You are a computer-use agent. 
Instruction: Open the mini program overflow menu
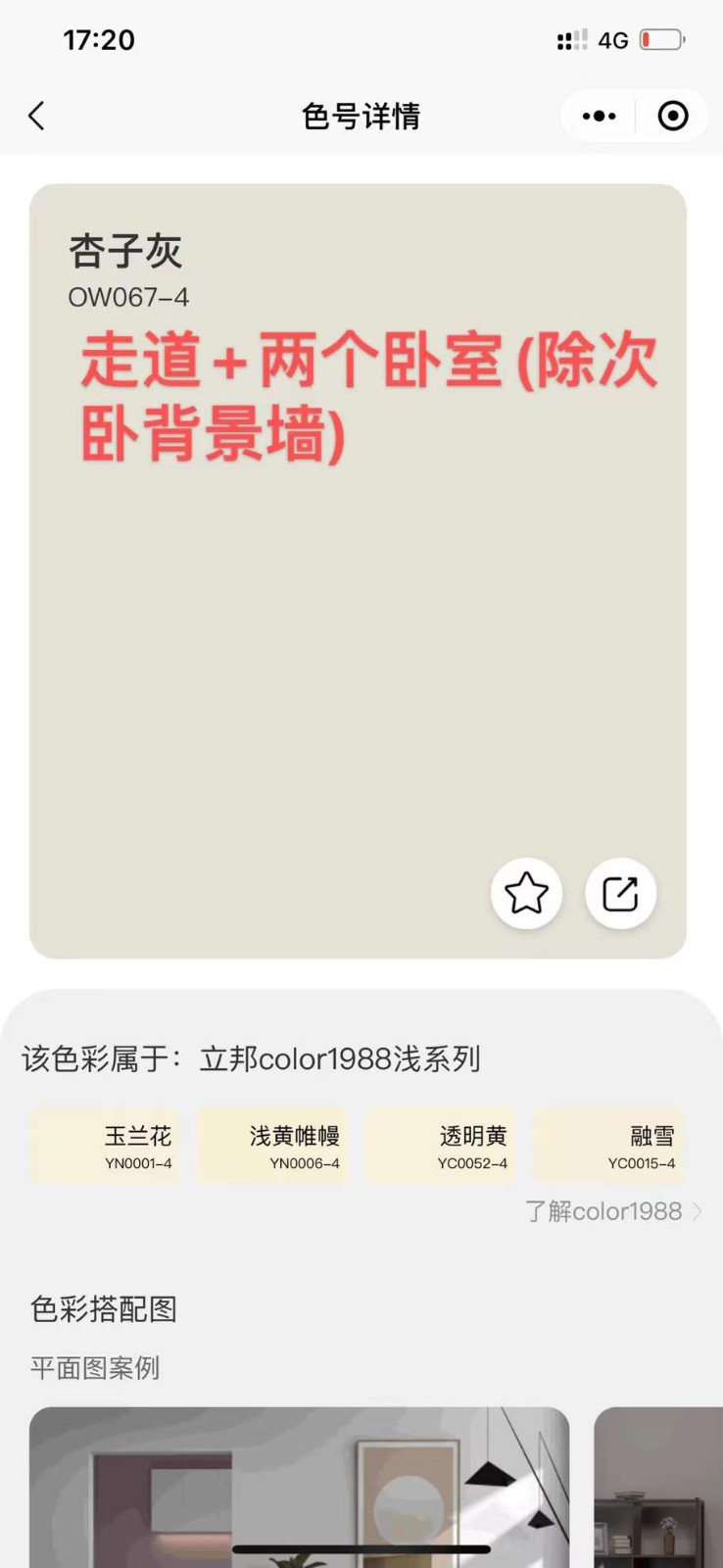pyautogui.click(x=599, y=117)
